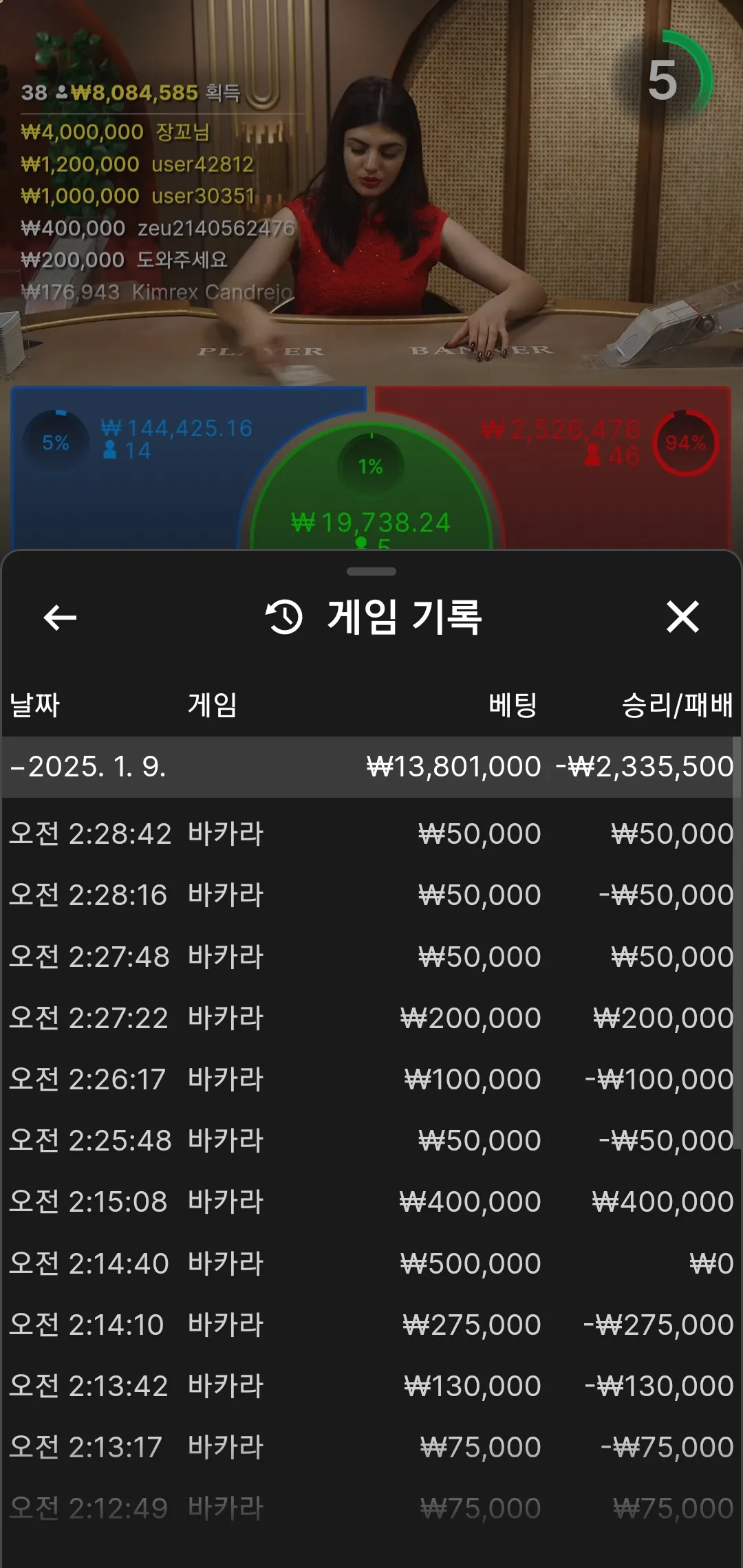The width and height of the screenshot is (743, 1568).
Task: View details of the 오전 2:27:48 round
Action: [x=371, y=957]
